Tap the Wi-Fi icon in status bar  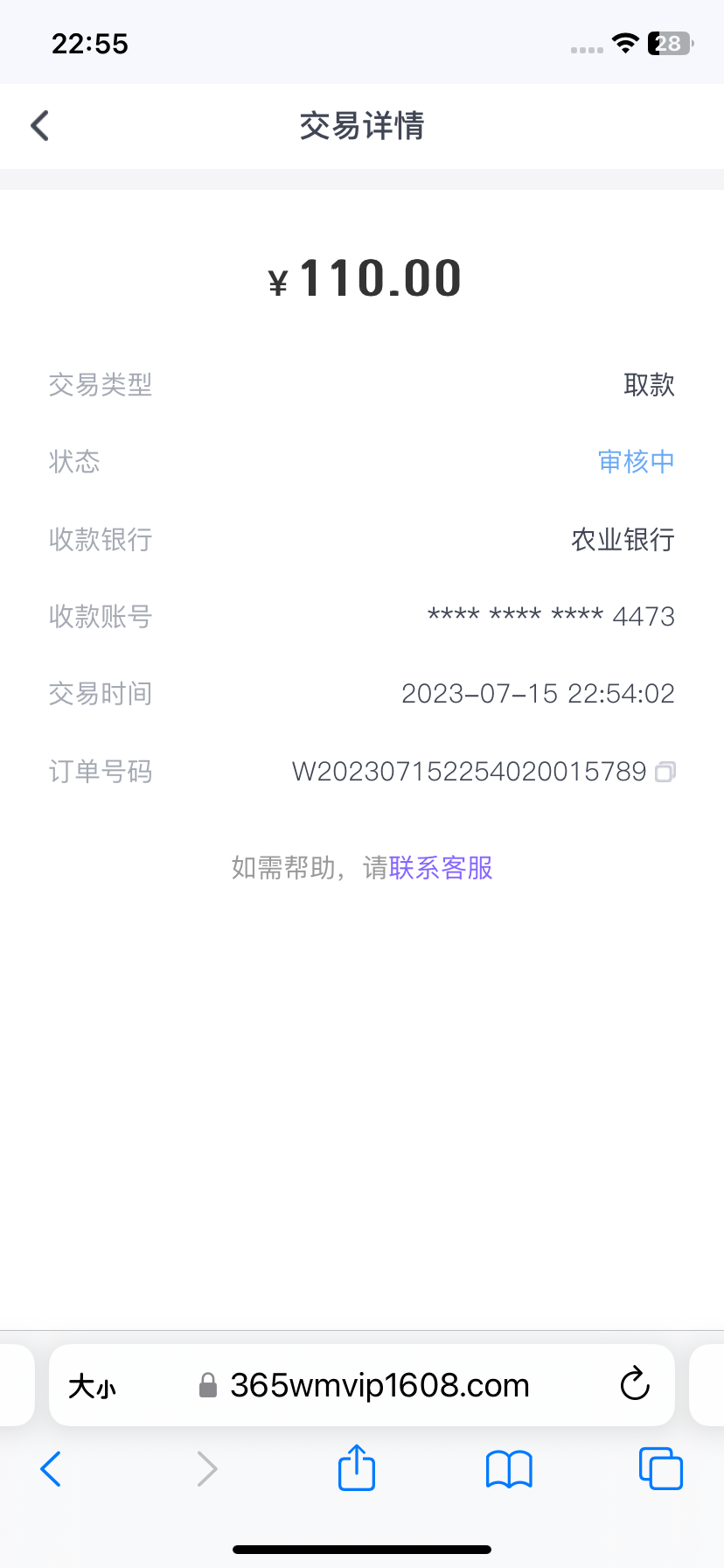(624, 42)
